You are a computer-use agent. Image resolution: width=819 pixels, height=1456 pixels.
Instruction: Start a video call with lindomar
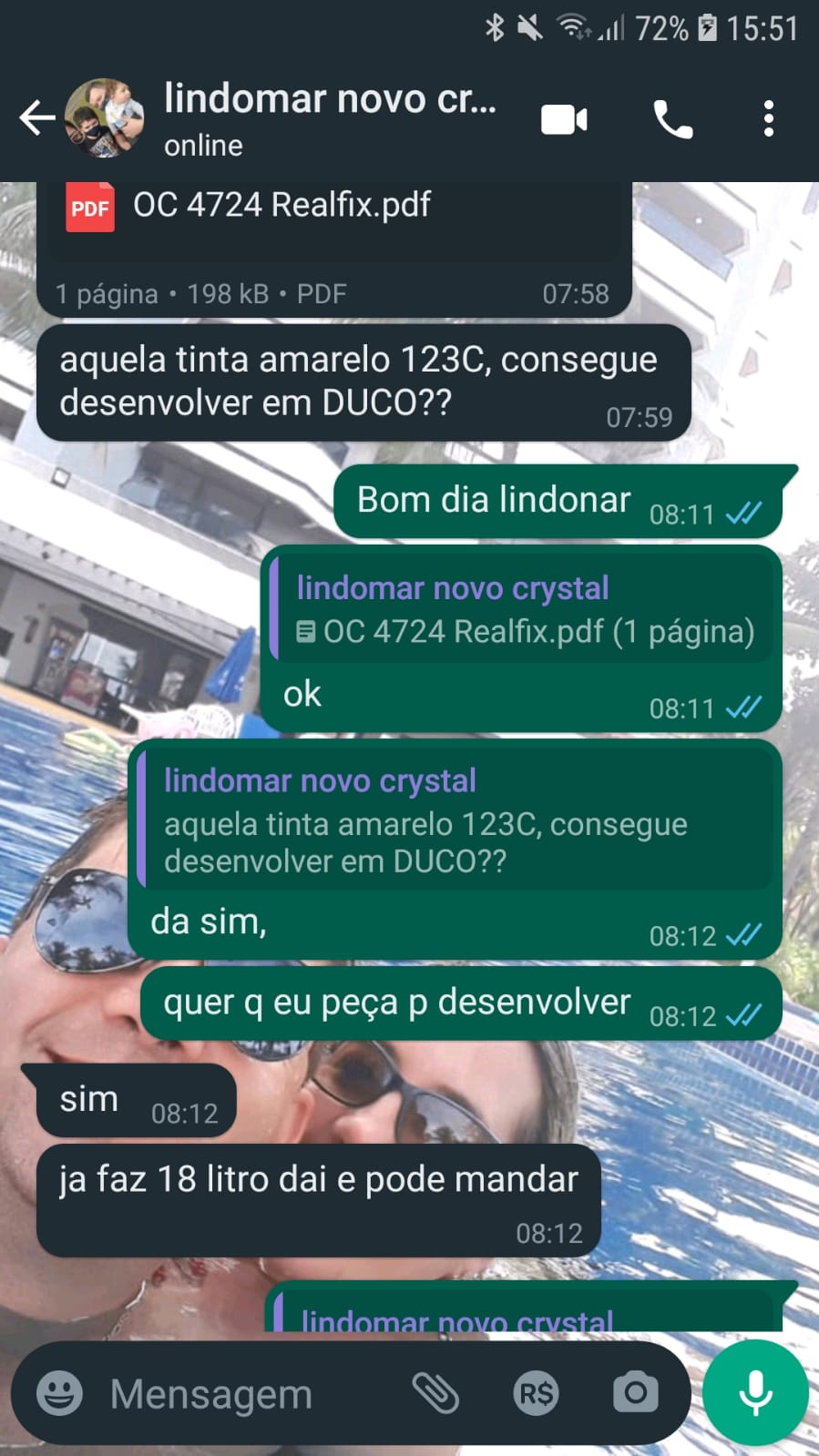coord(564,119)
